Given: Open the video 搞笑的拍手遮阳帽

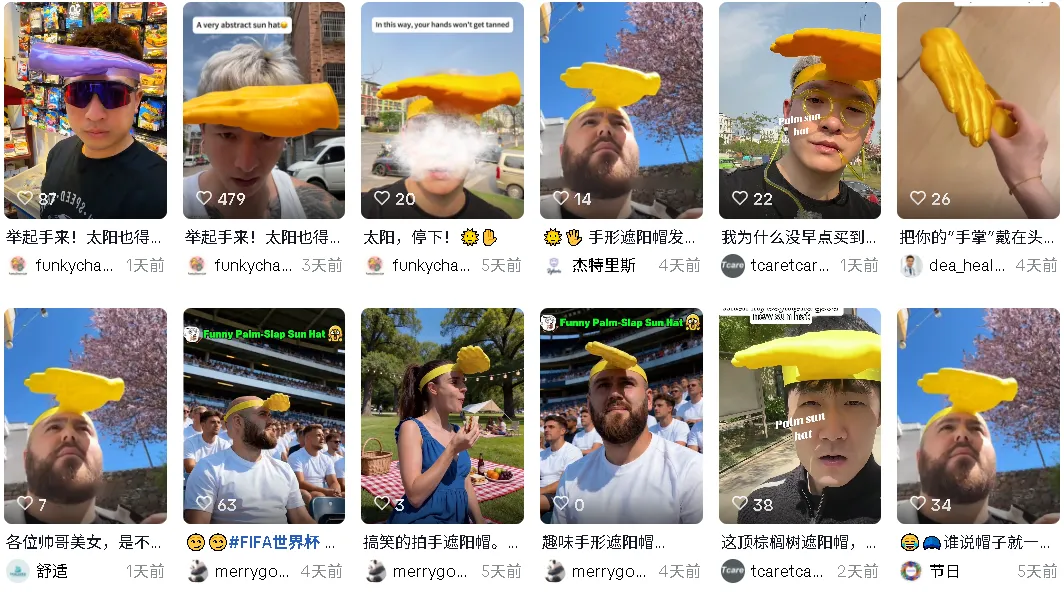Looking at the screenshot, I should click(442, 415).
